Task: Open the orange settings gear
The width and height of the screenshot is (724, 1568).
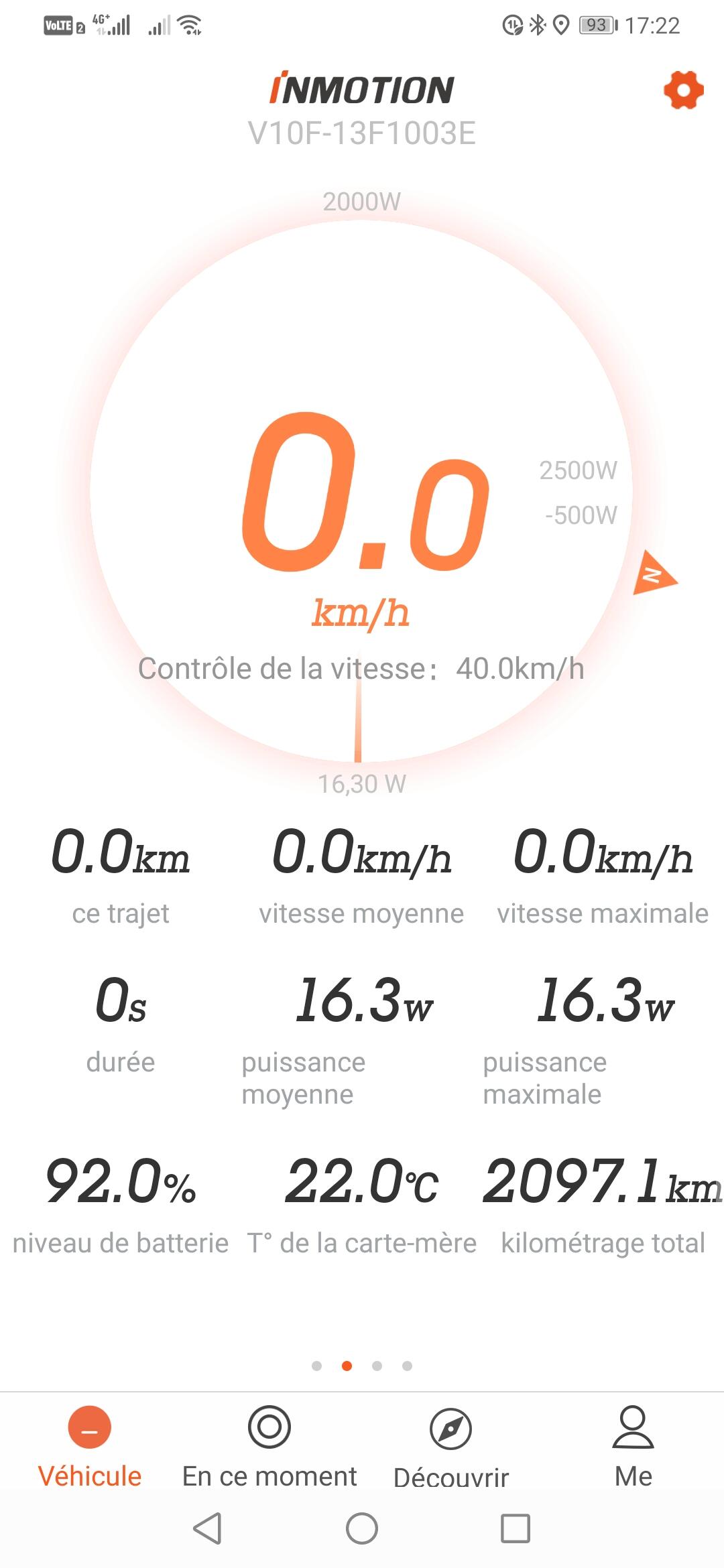Action: point(683,90)
